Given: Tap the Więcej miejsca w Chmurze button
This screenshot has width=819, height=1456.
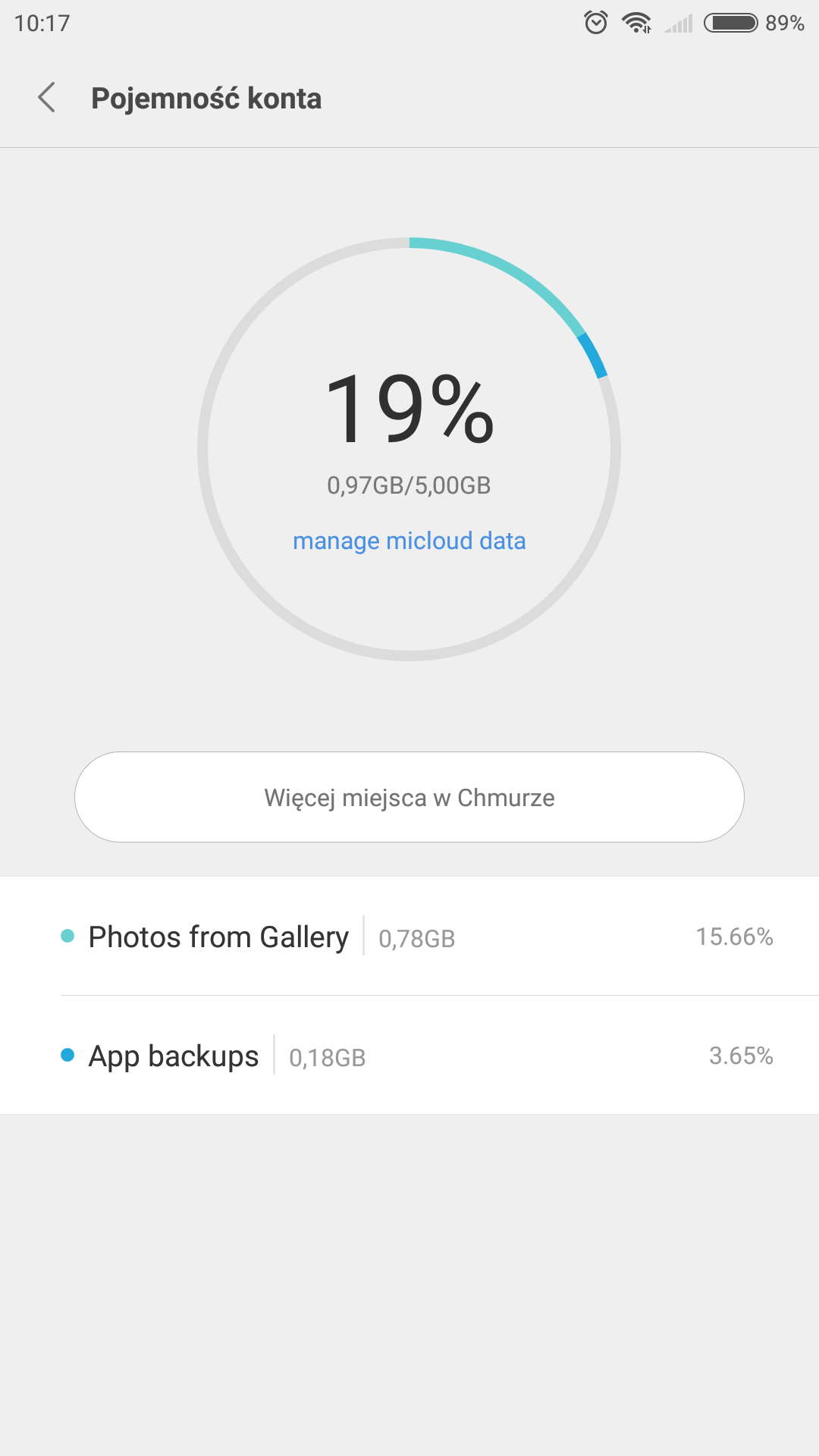Looking at the screenshot, I should [409, 797].
